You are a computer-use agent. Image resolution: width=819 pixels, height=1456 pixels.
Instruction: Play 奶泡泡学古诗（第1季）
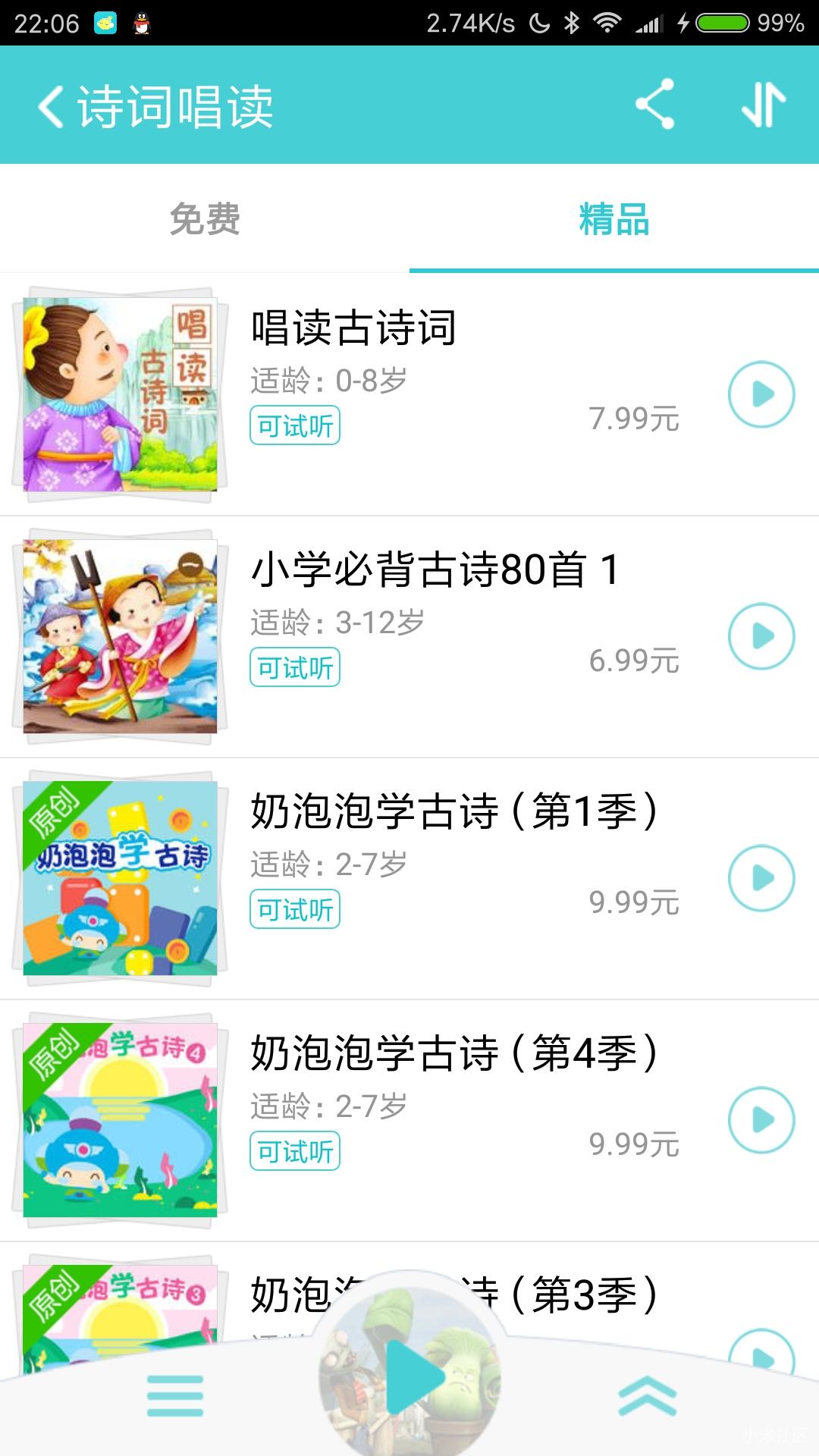[x=761, y=878]
